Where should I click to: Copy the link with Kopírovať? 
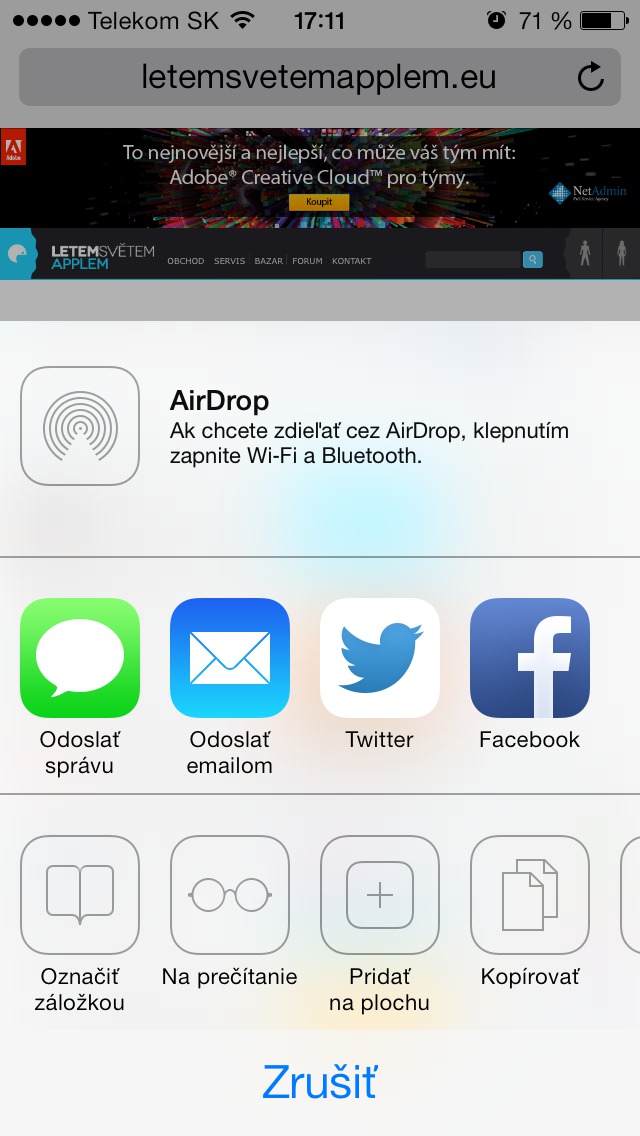tap(530, 895)
